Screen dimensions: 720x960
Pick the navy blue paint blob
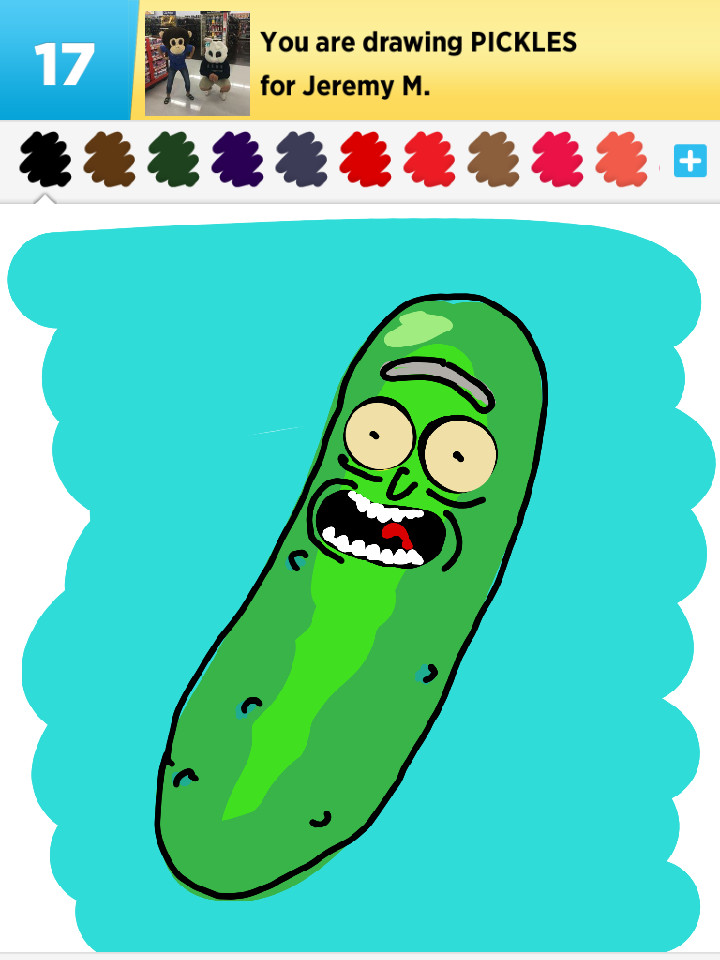298,160
